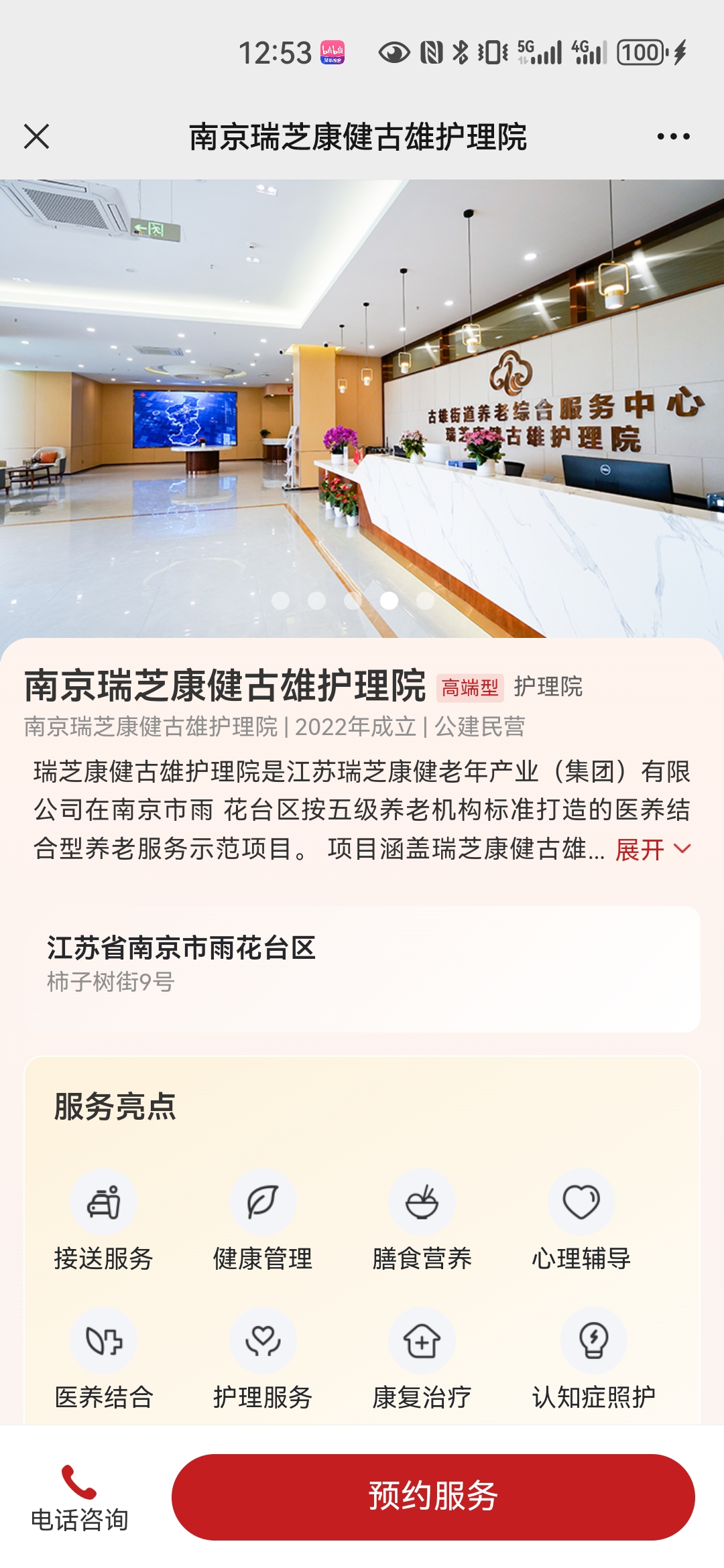Book an appointment with 预约服务

(433, 1497)
